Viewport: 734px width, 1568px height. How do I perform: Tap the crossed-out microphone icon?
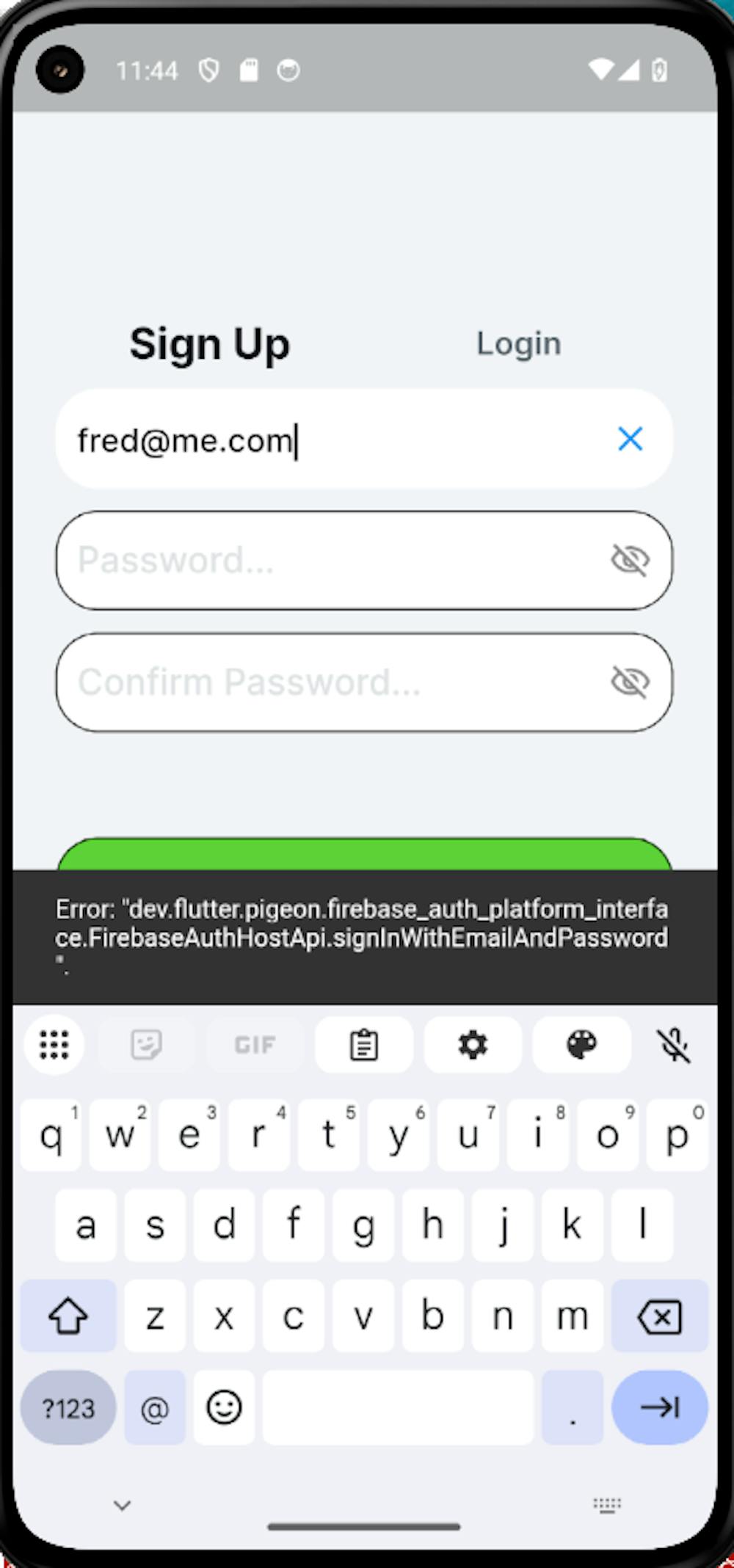point(673,1044)
